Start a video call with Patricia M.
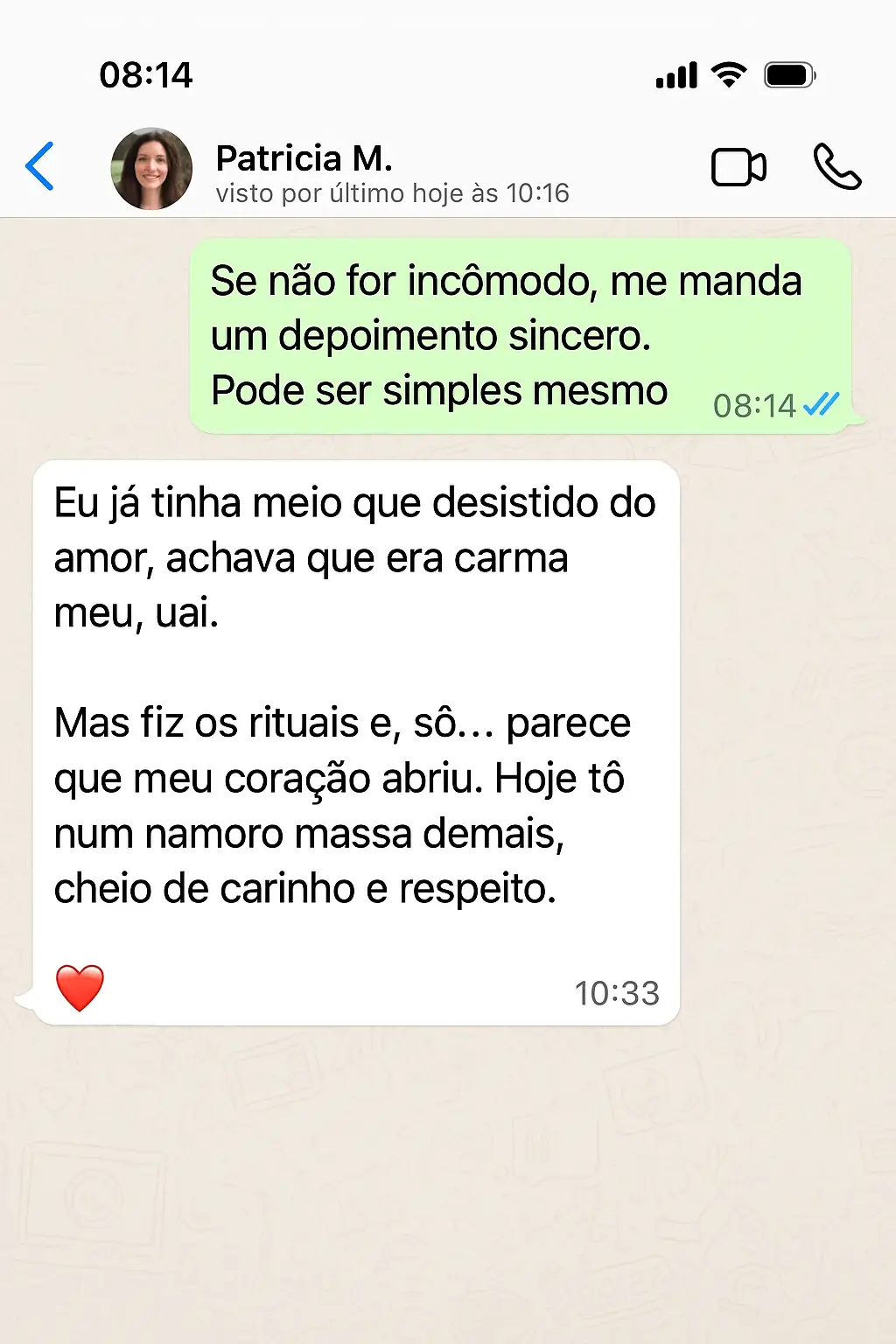The width and height of the screenshot is (896, 1344). click(738, 167)
